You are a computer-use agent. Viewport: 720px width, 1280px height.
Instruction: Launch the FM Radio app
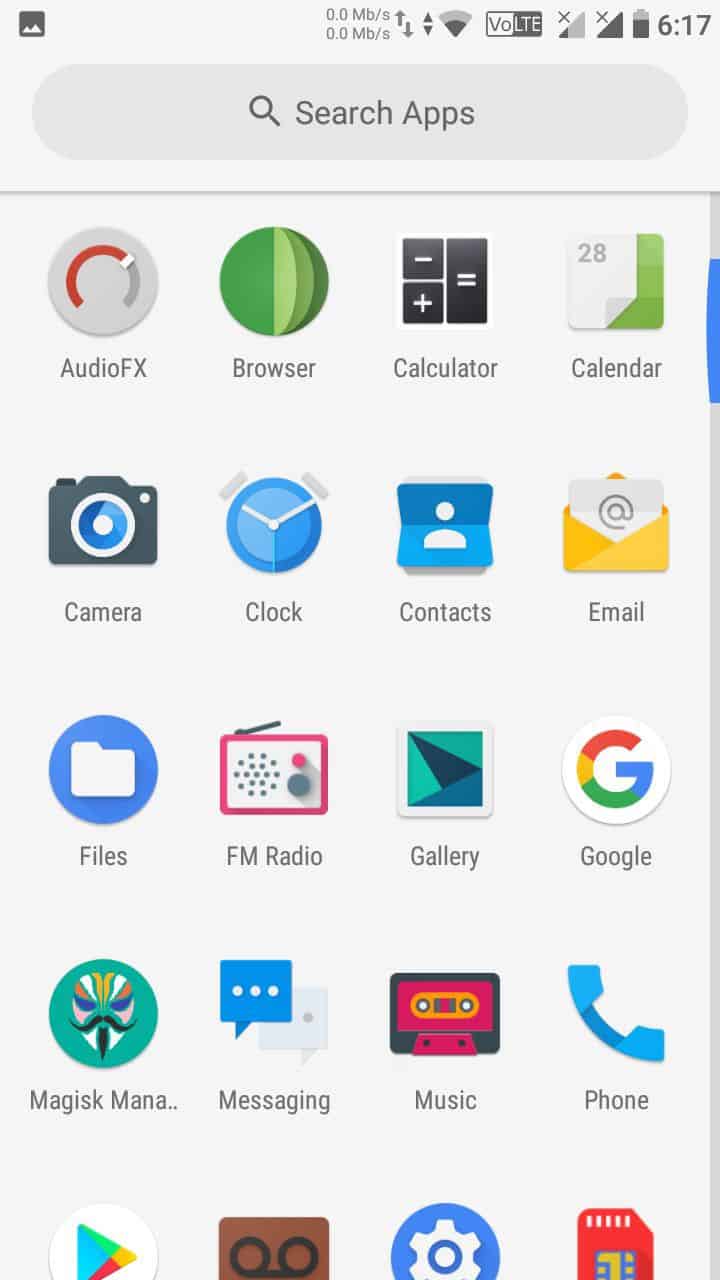[274, 770]
